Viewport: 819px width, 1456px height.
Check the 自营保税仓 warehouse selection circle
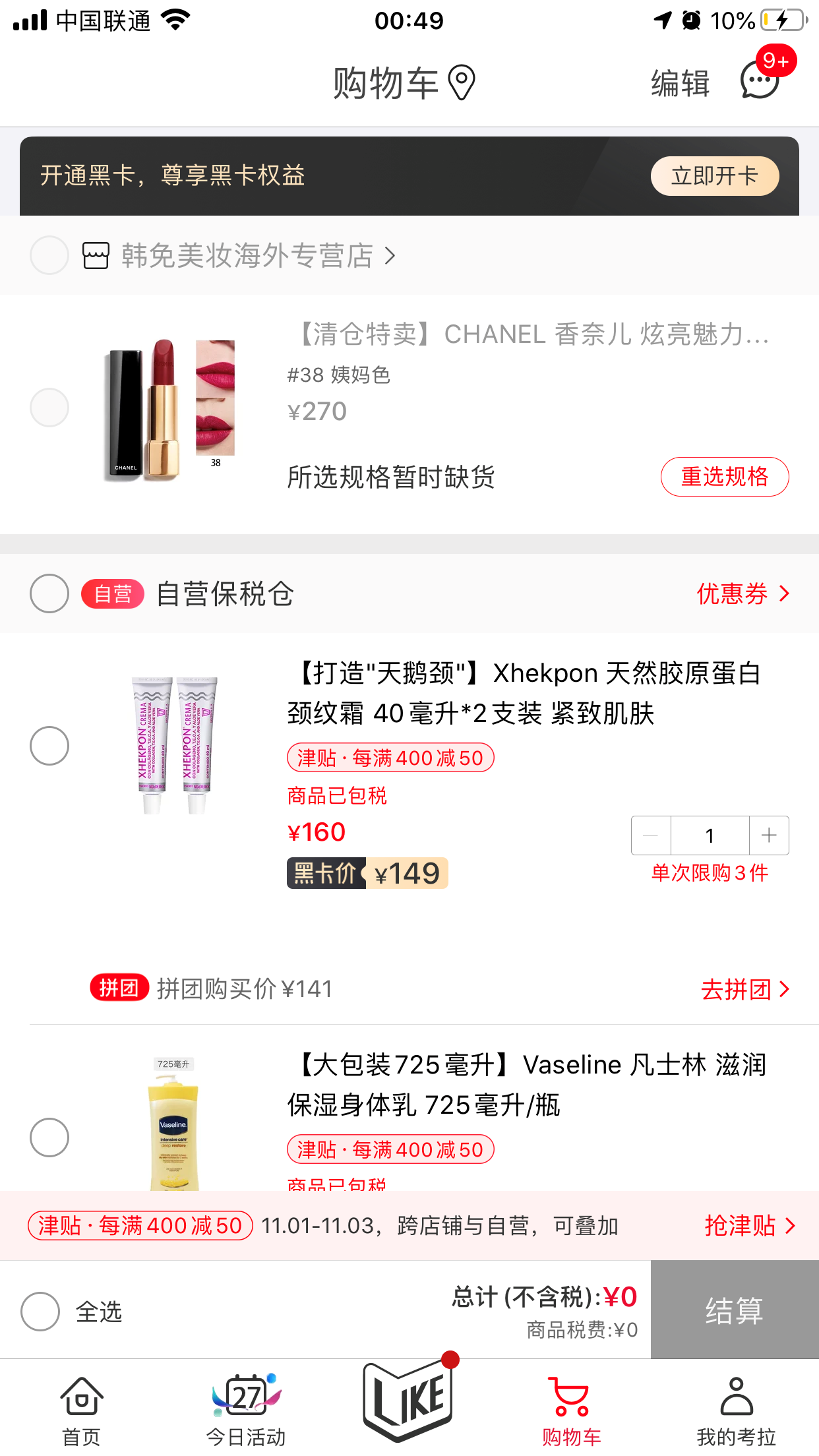click(x=49, y=593)
